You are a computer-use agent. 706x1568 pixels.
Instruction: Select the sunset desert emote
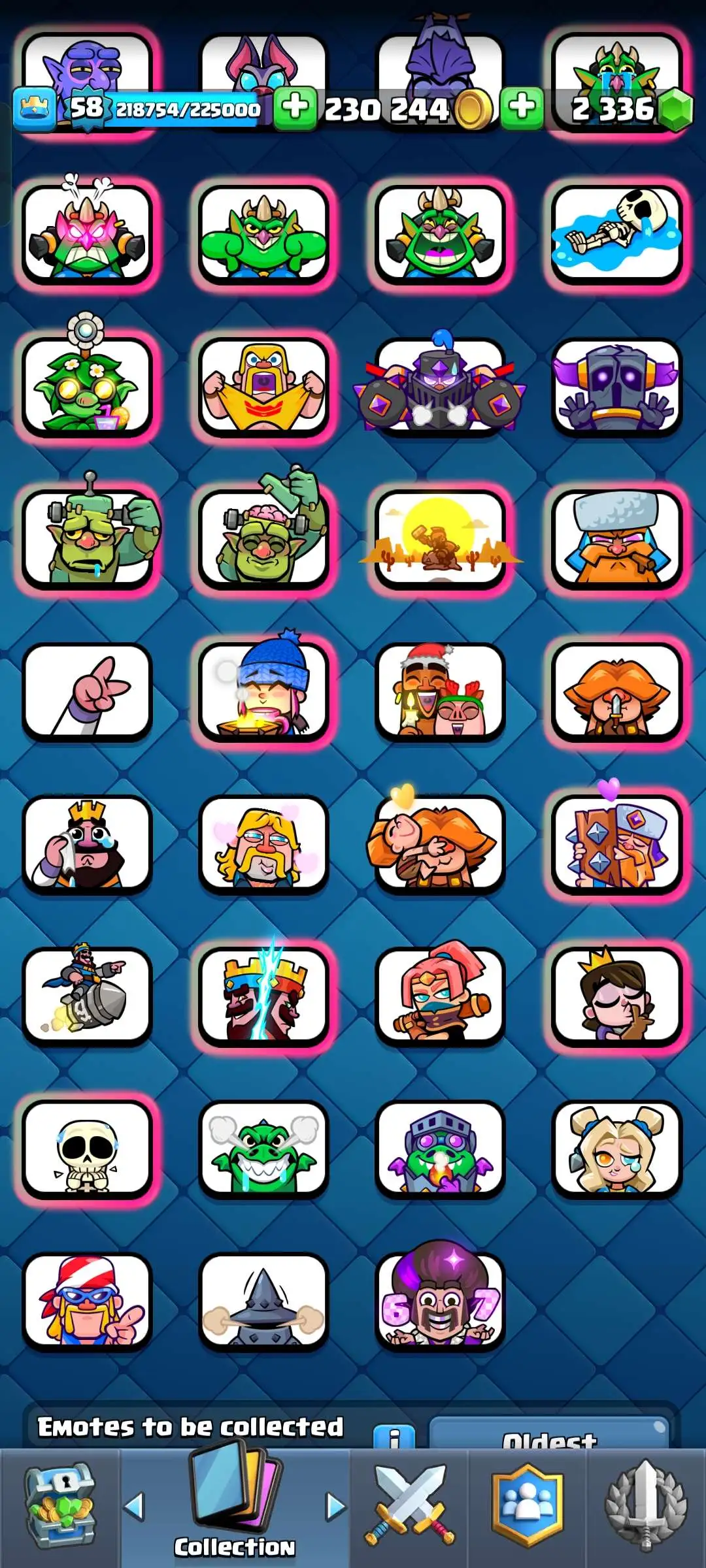click(440, 538)
